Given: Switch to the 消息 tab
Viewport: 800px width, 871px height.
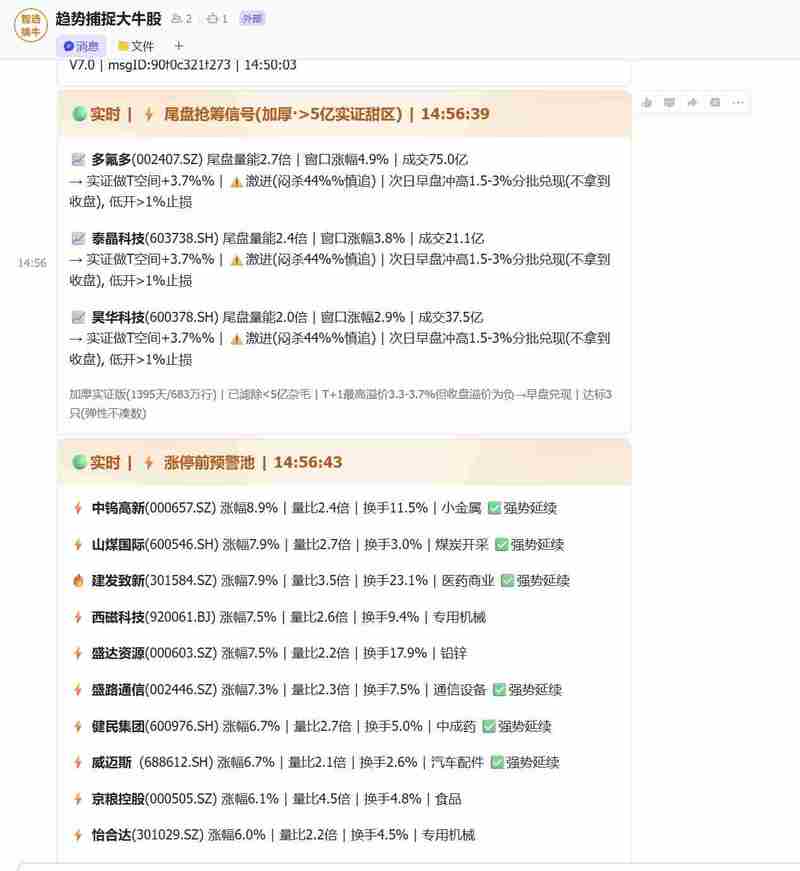Looking at the screenshot, I should [x=81, y=46].
